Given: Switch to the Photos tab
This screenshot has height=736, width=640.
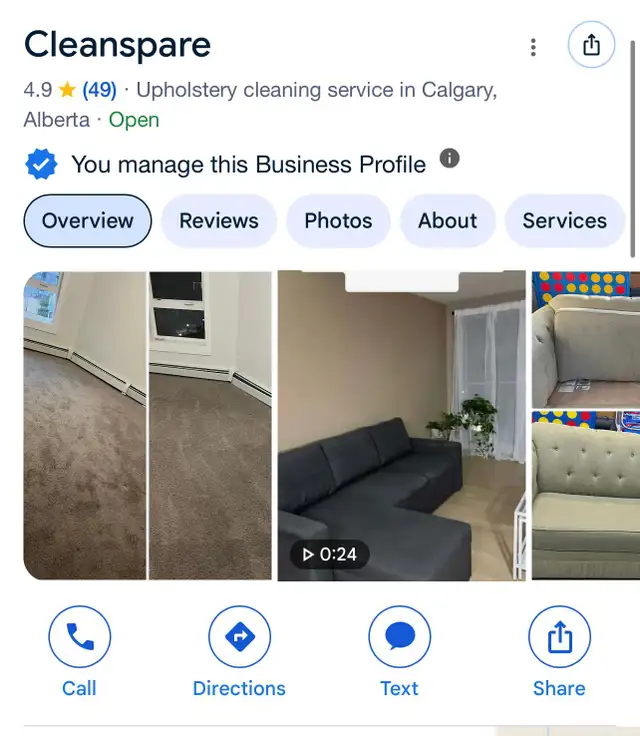Looking at the screenshot, I should pos(338,221).
